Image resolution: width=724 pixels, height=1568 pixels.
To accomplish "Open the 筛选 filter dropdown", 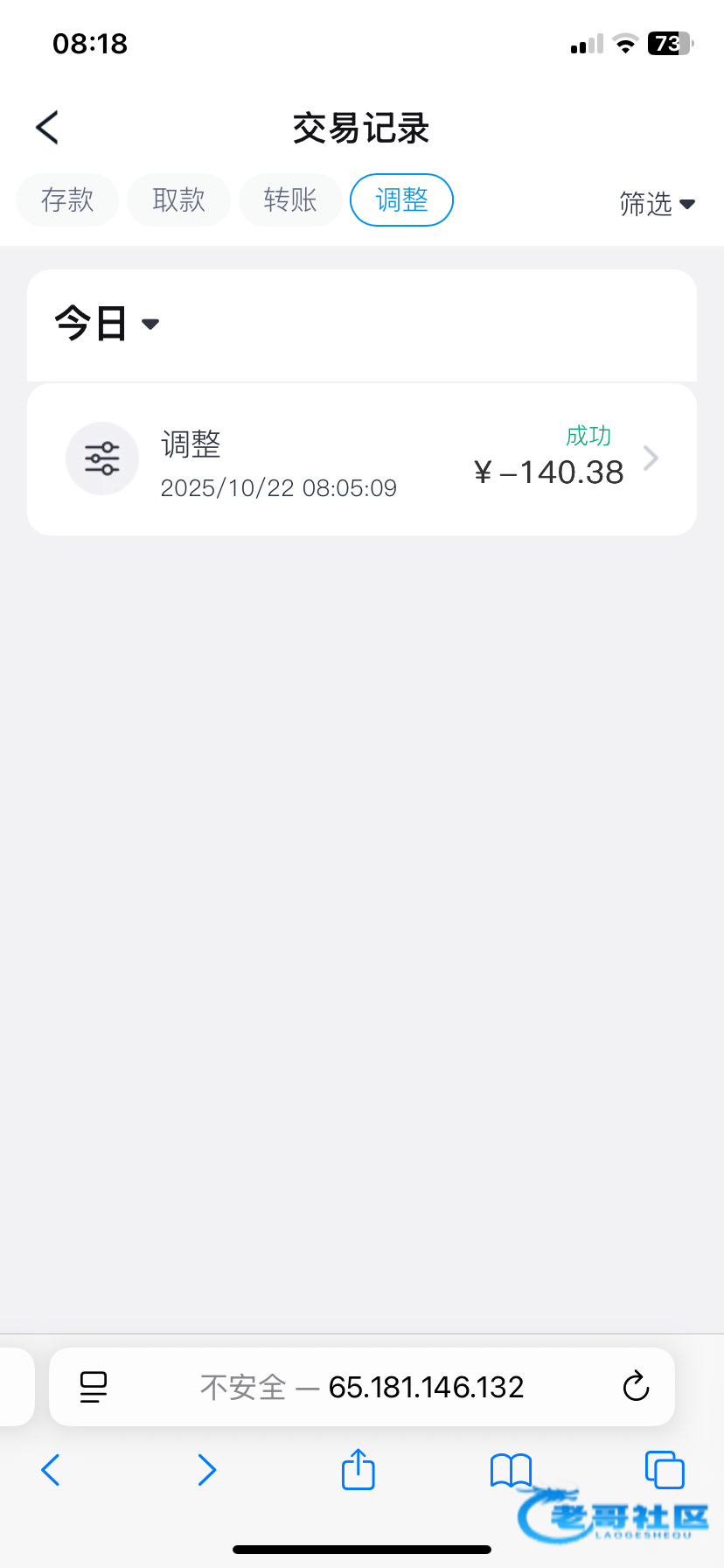I will click(657, 204).
